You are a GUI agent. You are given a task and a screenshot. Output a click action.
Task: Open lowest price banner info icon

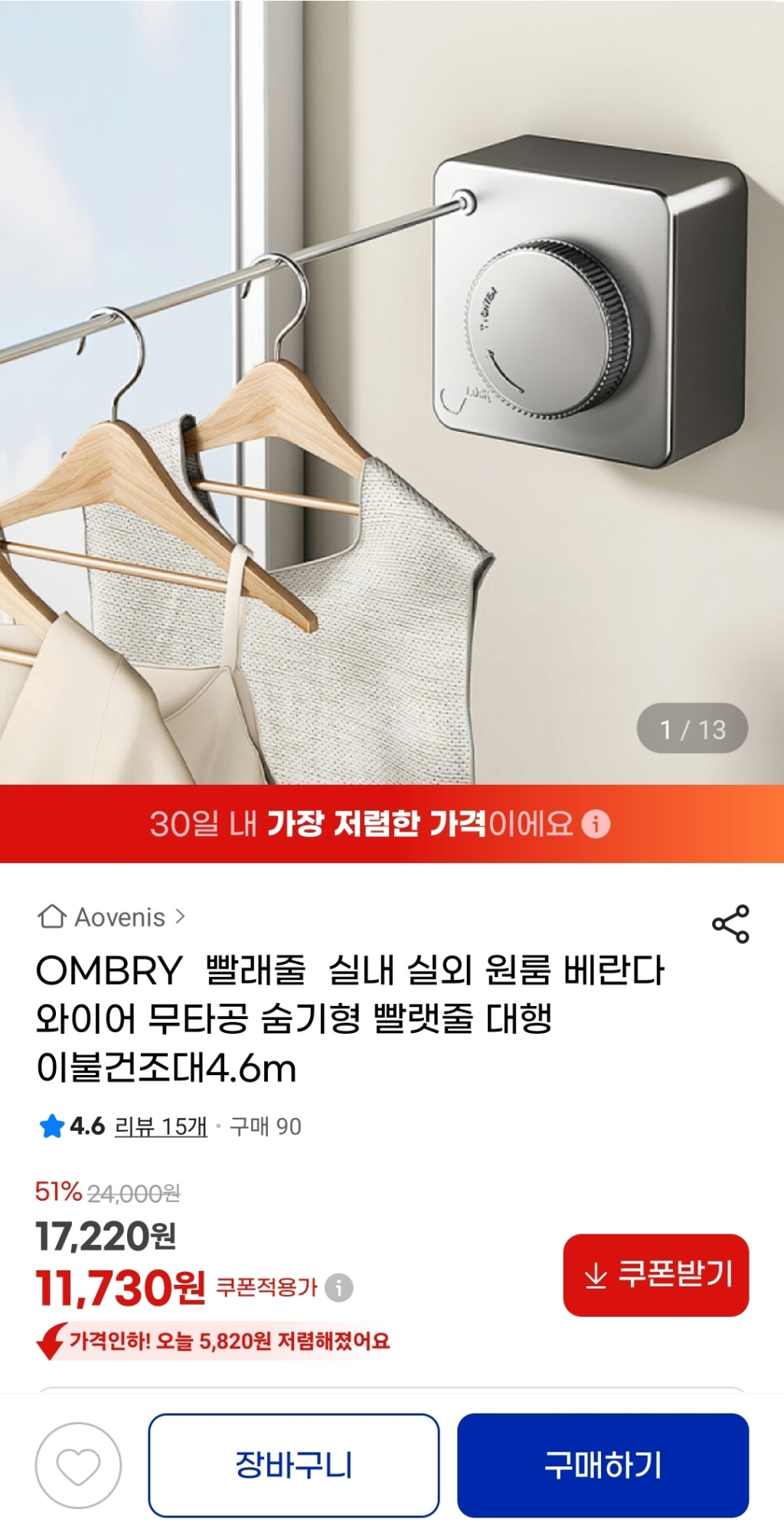(x=596, y=824)
